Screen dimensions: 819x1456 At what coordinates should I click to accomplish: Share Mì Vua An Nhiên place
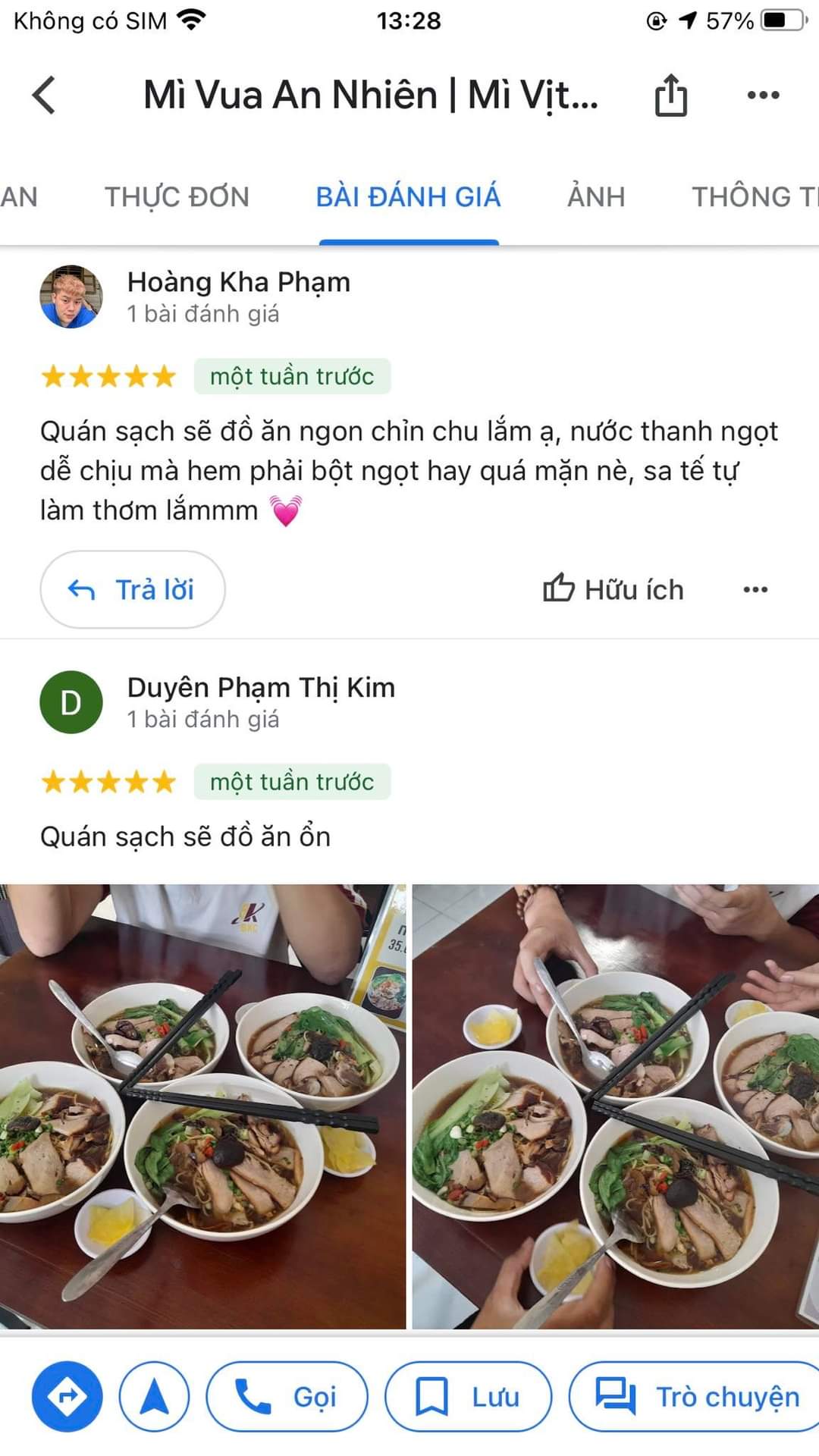point(670,96)
